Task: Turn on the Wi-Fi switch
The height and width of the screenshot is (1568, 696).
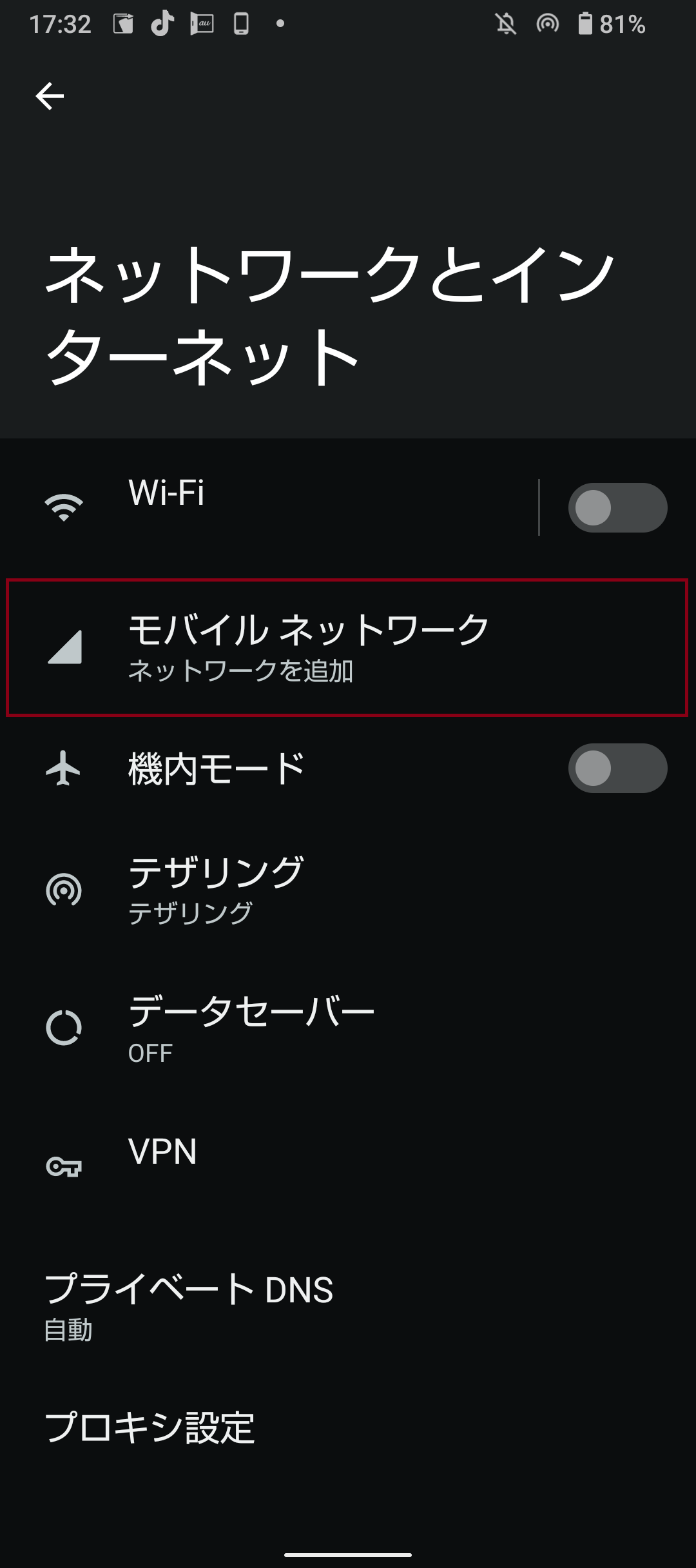Action: 617,507
